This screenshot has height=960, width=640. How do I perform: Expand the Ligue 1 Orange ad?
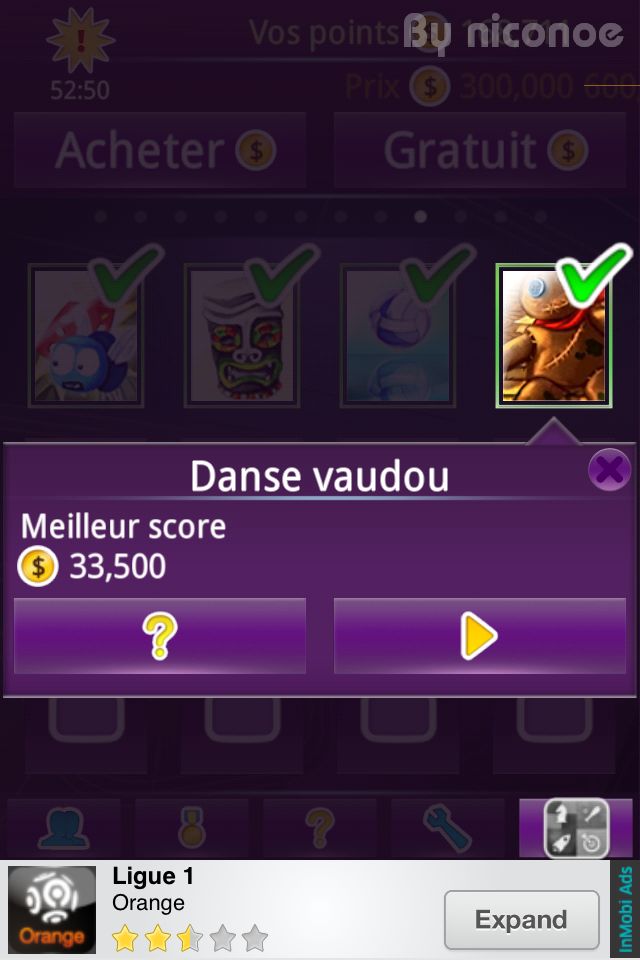click(x=521, y=920)
